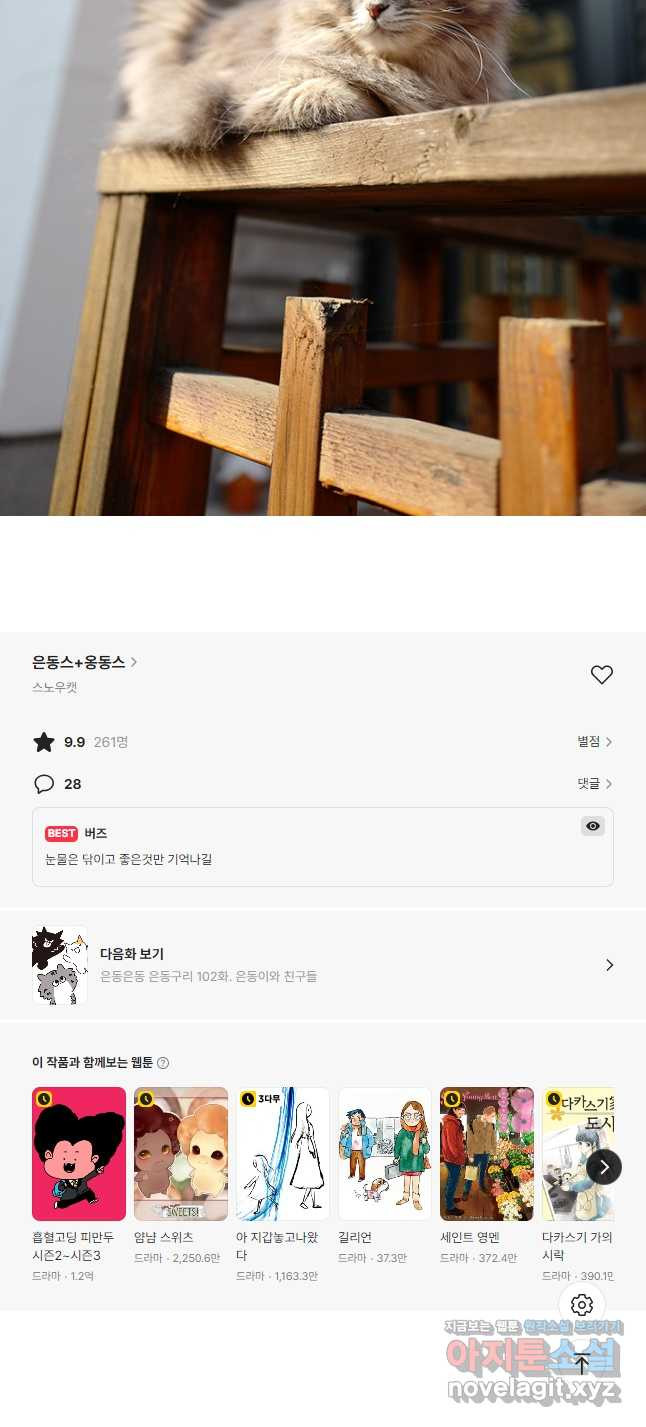
Task: Open the webtoon 얌냠 스위츠
Action: [x=181, y=1154]
